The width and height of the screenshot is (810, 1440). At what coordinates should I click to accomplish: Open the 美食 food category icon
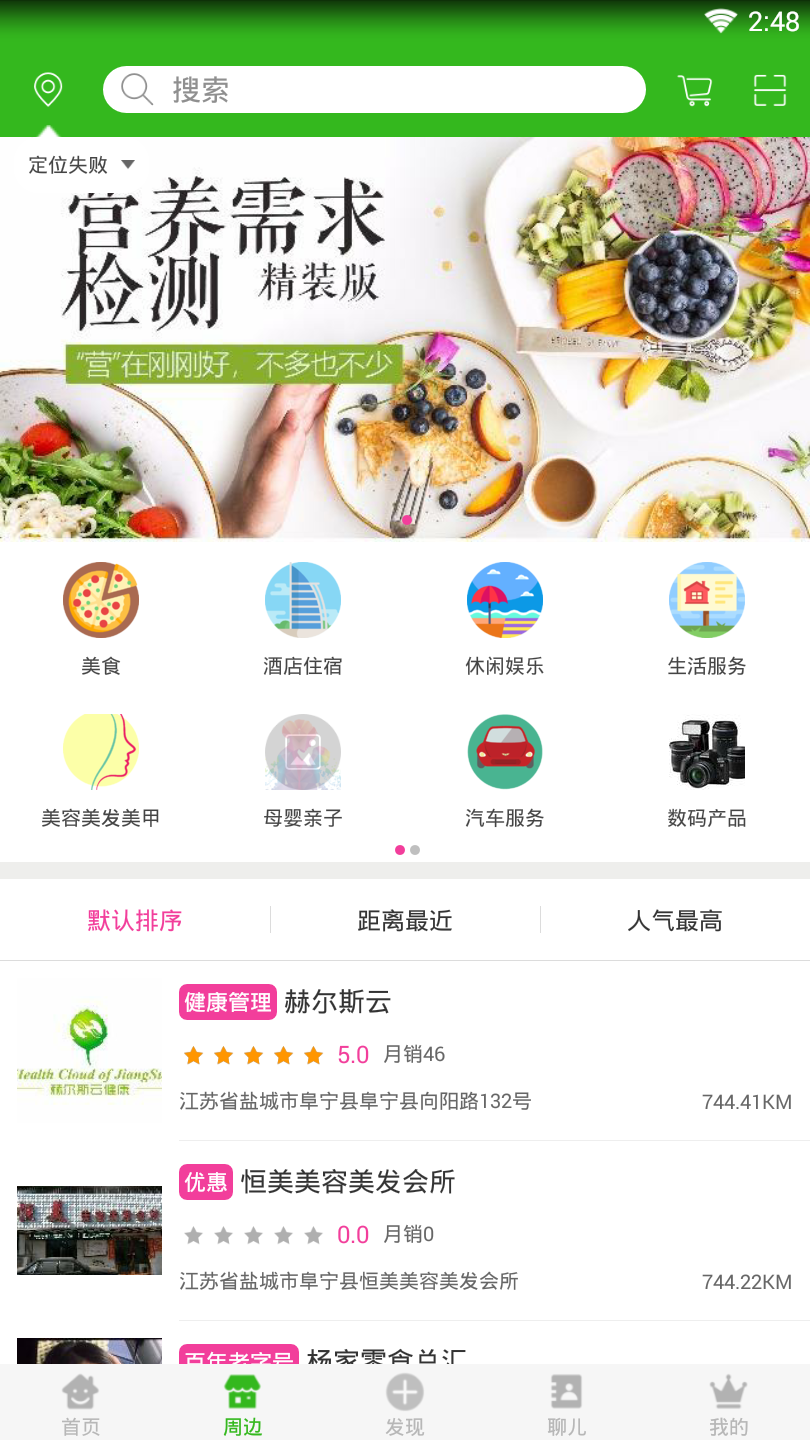click(x=100, y=600)
